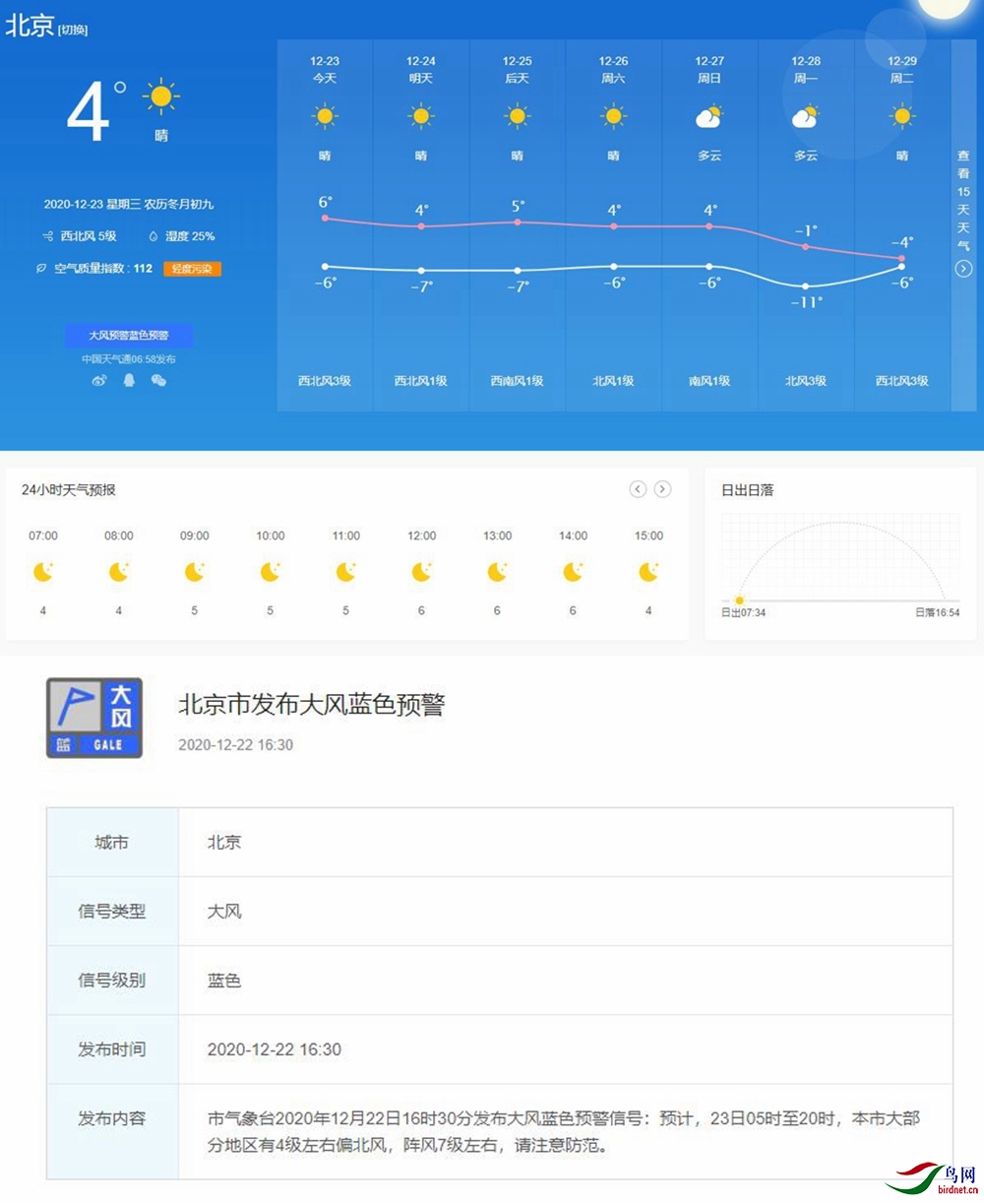Open the 大风预警蓝色预警 warning button

pyautogui.click(x=129, y=336)
